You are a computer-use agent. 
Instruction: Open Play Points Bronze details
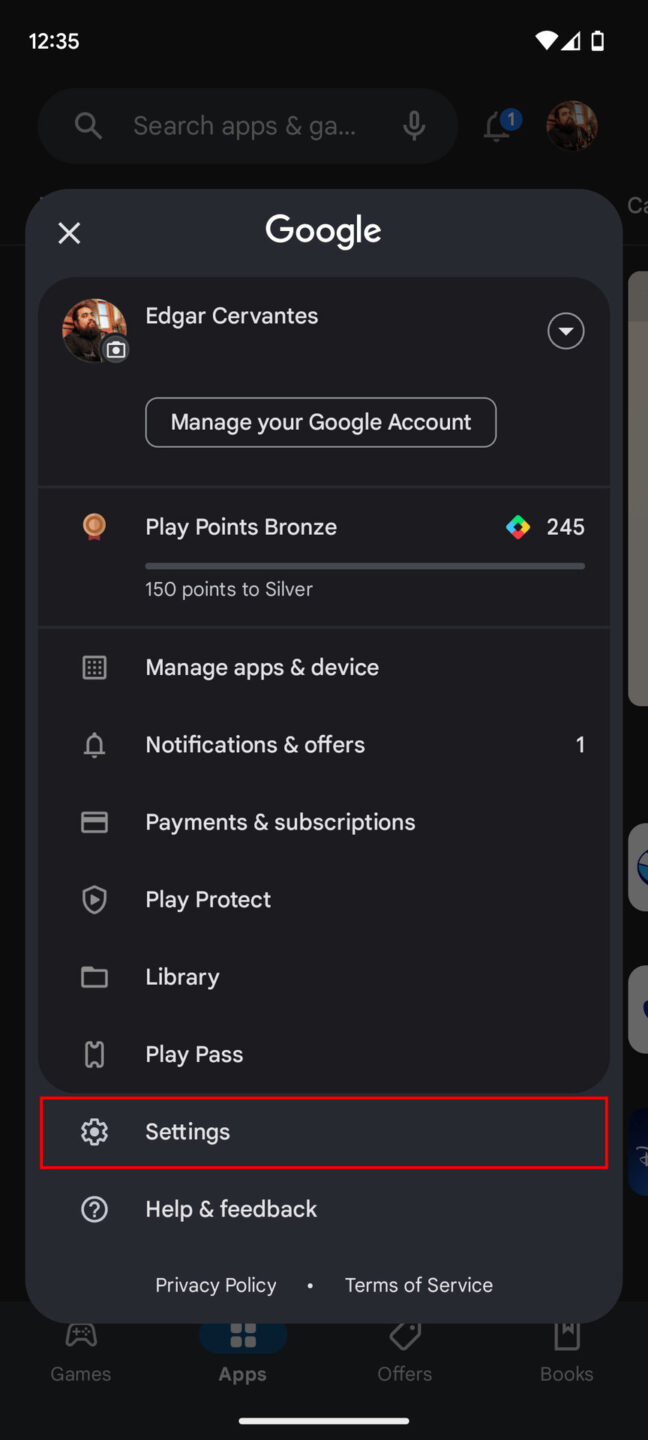[x=241, y=527]
